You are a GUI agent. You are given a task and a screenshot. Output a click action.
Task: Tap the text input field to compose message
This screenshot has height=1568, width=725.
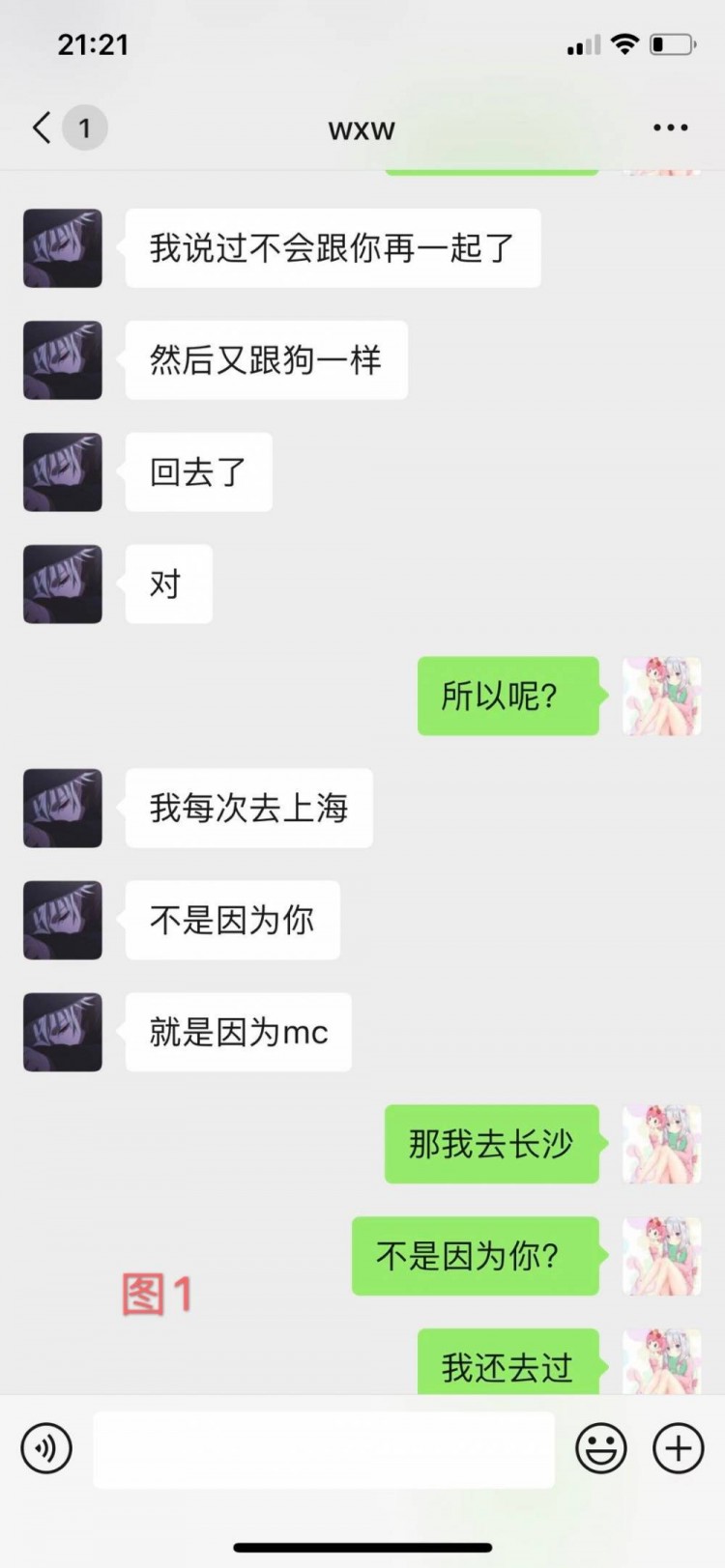[324, 1448]
